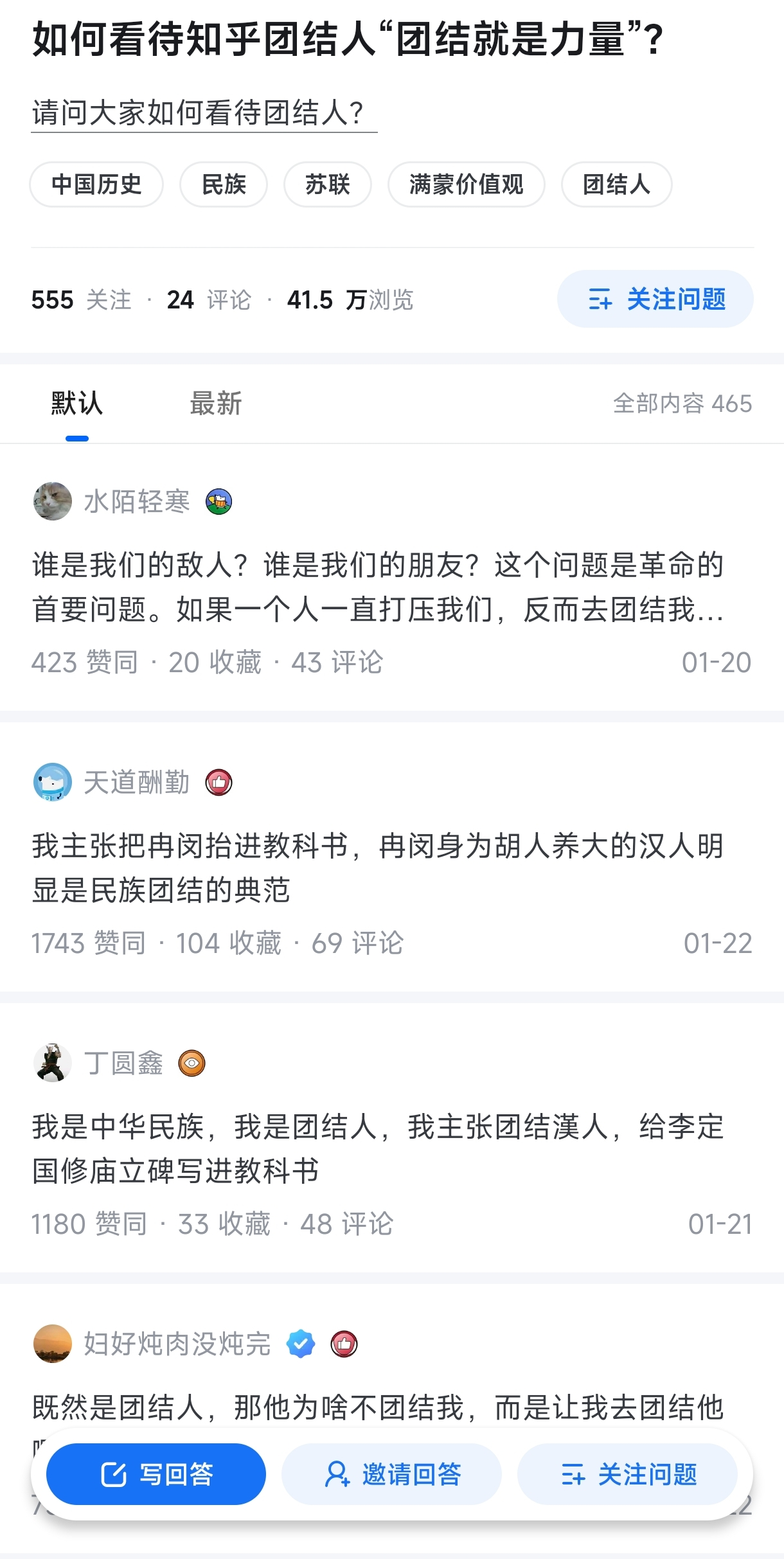The width and height of the screenshot is (784, 1559).
Task: Expand the question description 请问大家如何看待团结人
Action: coord(204,113)
